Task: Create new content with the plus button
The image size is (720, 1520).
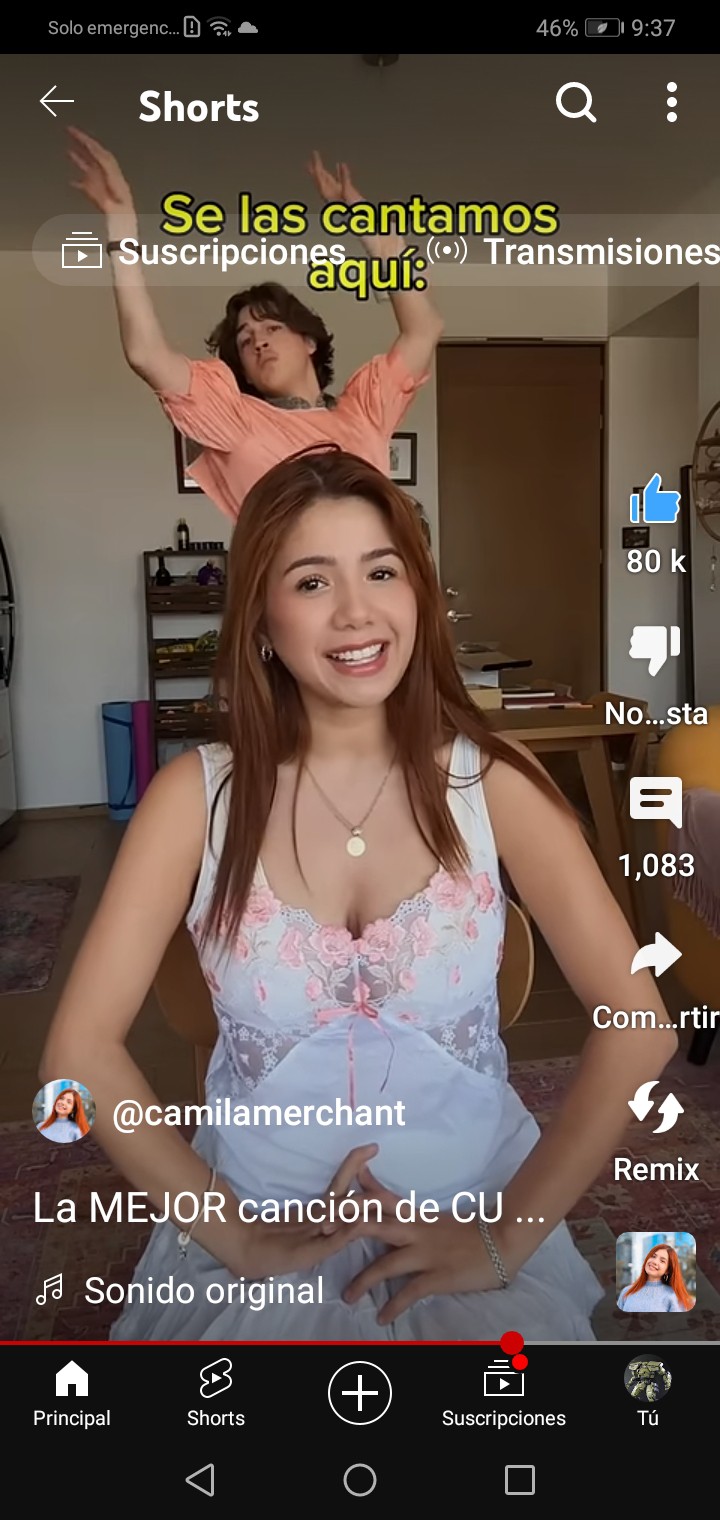Action: (360, 1392)
